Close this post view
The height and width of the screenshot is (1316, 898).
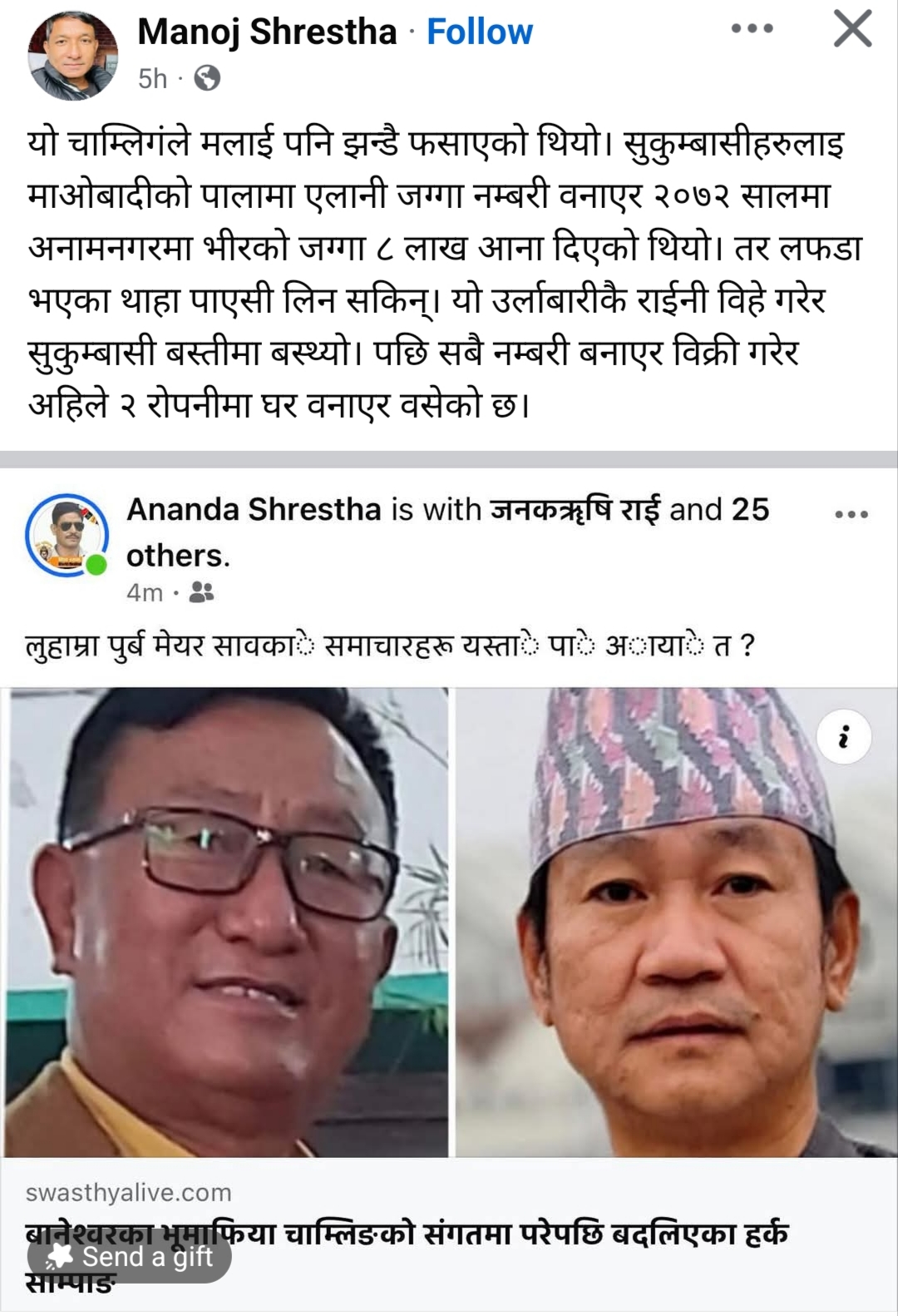pos(852,29)
